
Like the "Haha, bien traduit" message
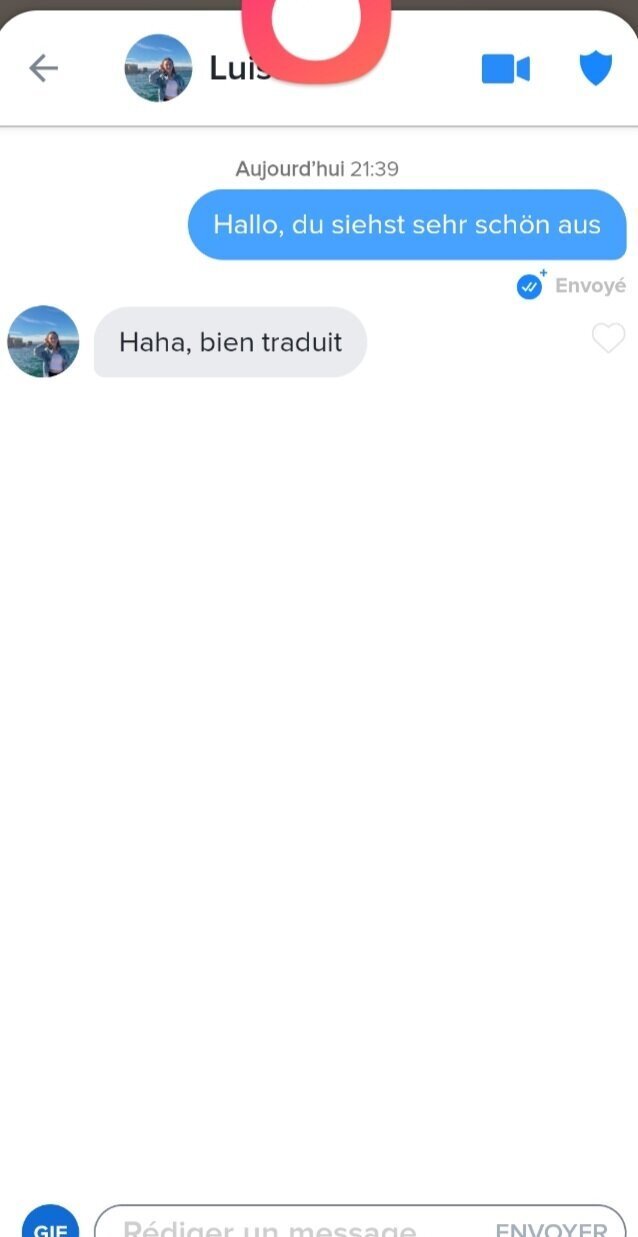coord(608,338)
